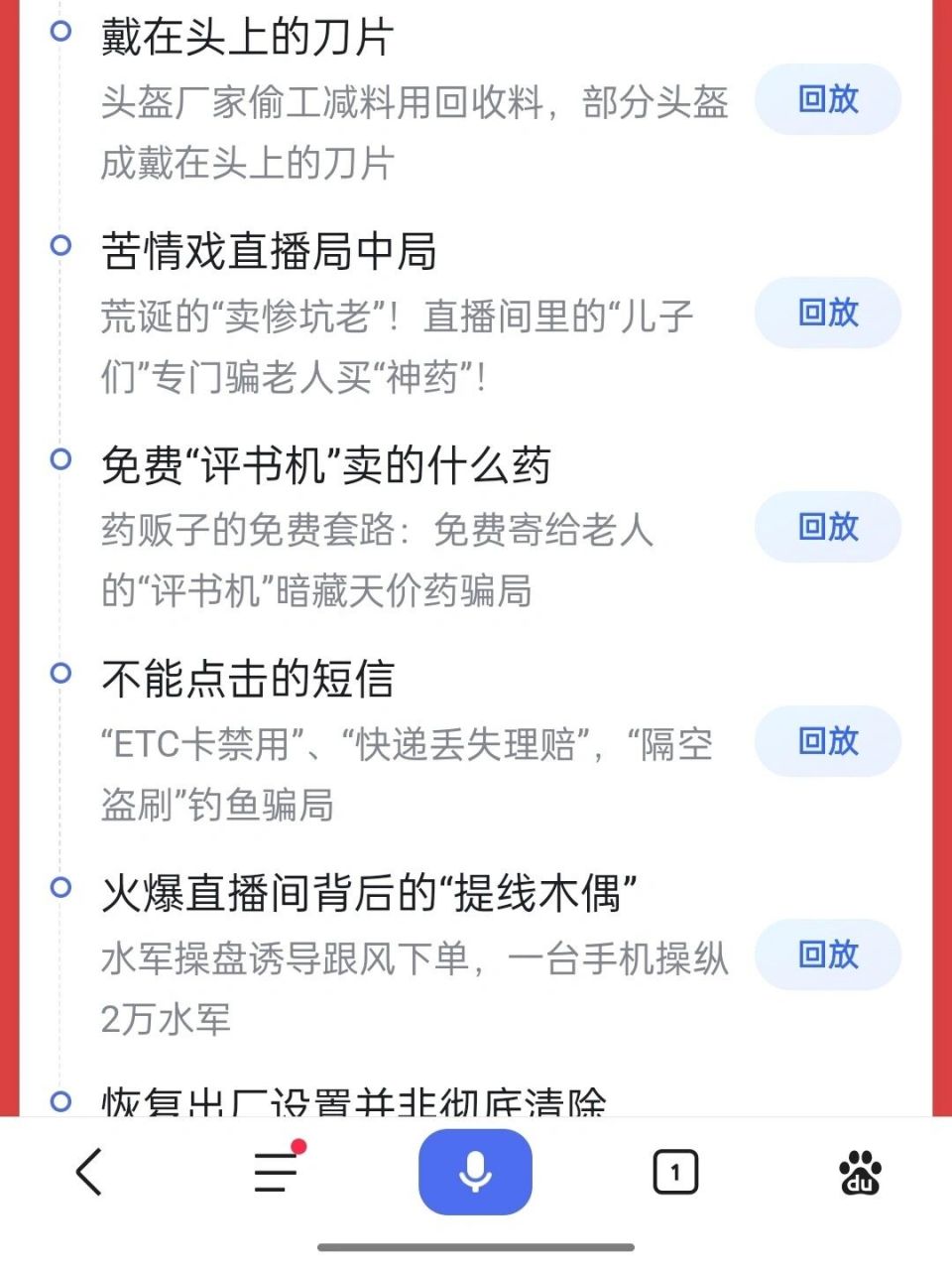Tap the home indicator bar at bottom
Image resolution: width=952 pixels, height=1270 pixels.
click(x=475, y=1248)
